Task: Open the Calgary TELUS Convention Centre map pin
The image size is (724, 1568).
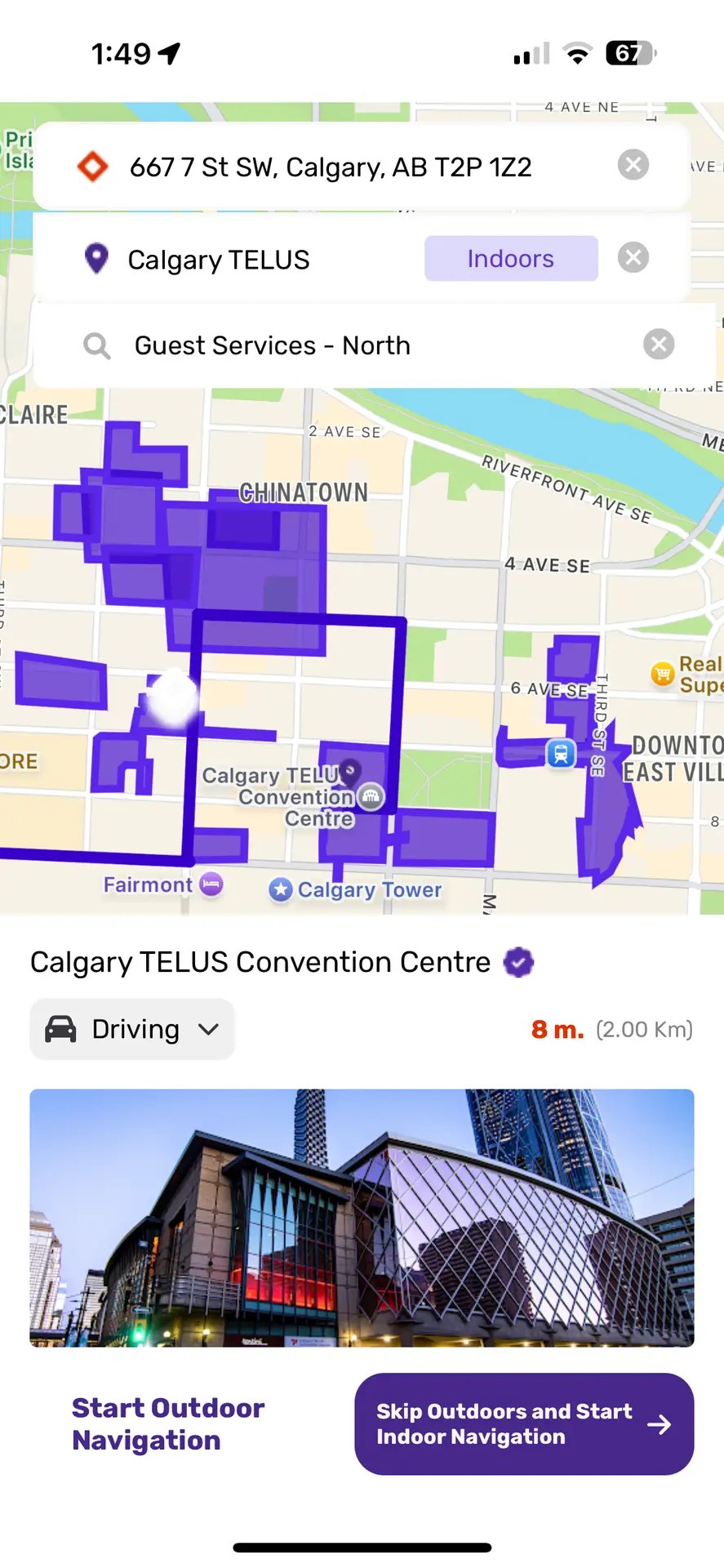Action: pos(350,770)
